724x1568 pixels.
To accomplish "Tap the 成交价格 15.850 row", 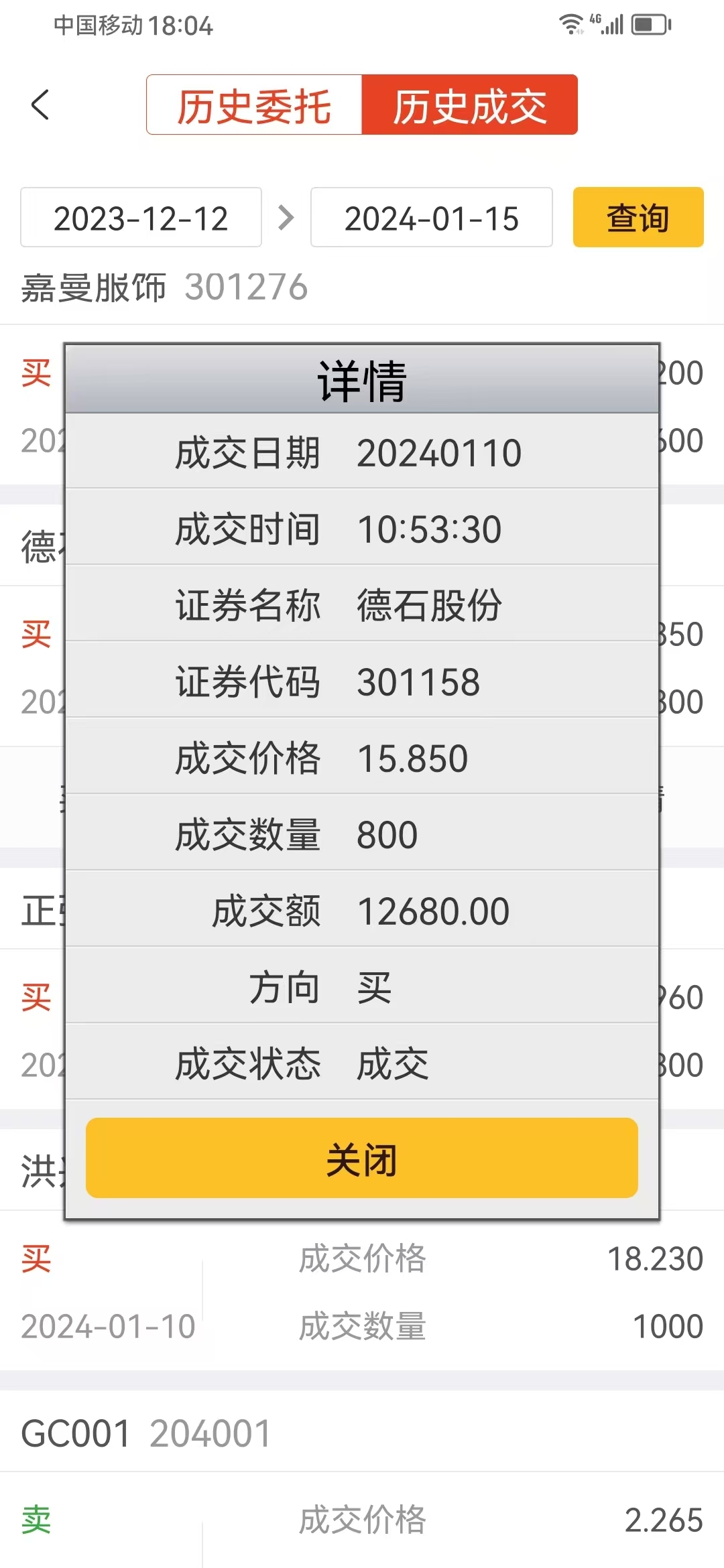I will [362, 758].
